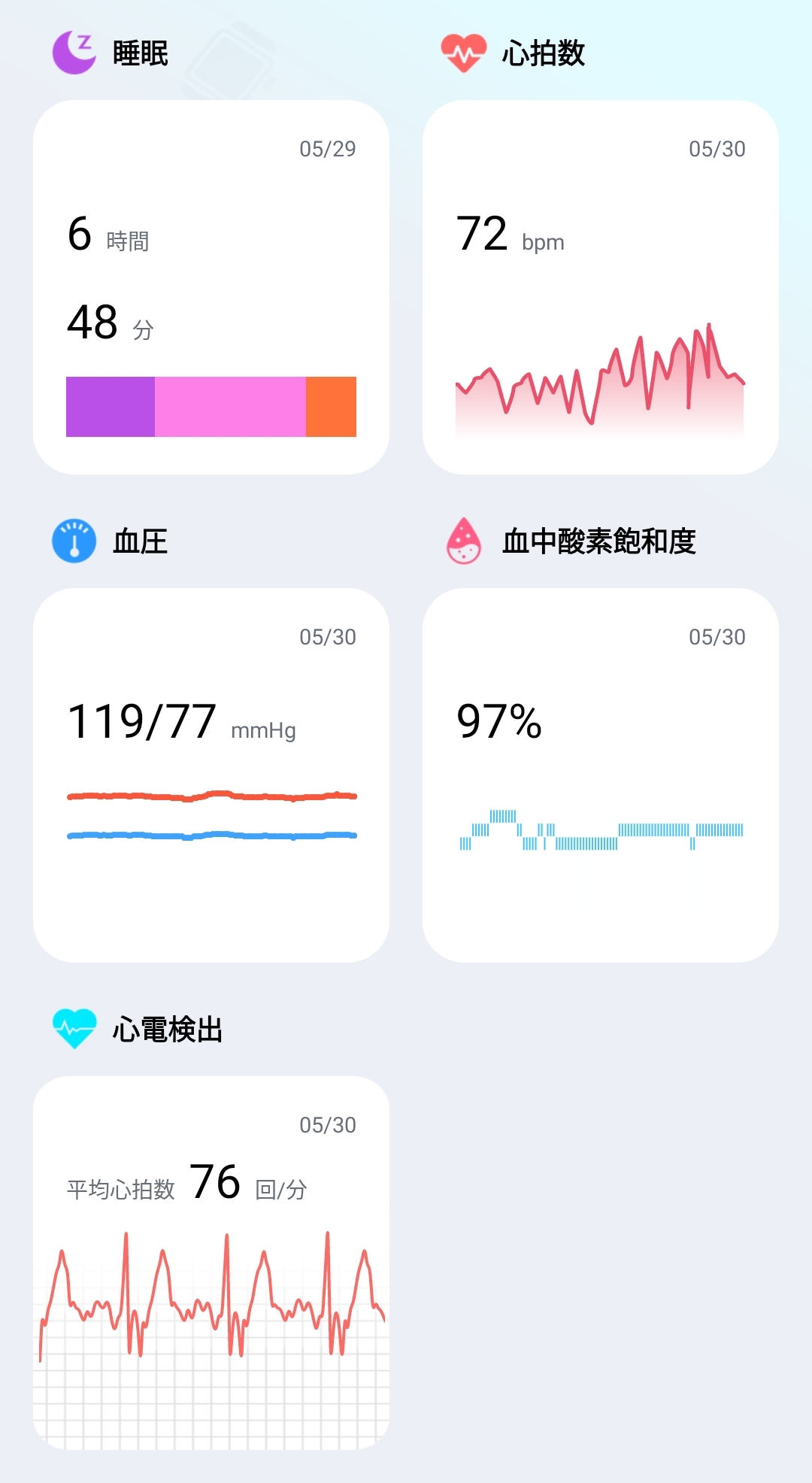View blood pressure details 119/77 mmHg
Screen dimensions: 812x1483
point(211,775)
